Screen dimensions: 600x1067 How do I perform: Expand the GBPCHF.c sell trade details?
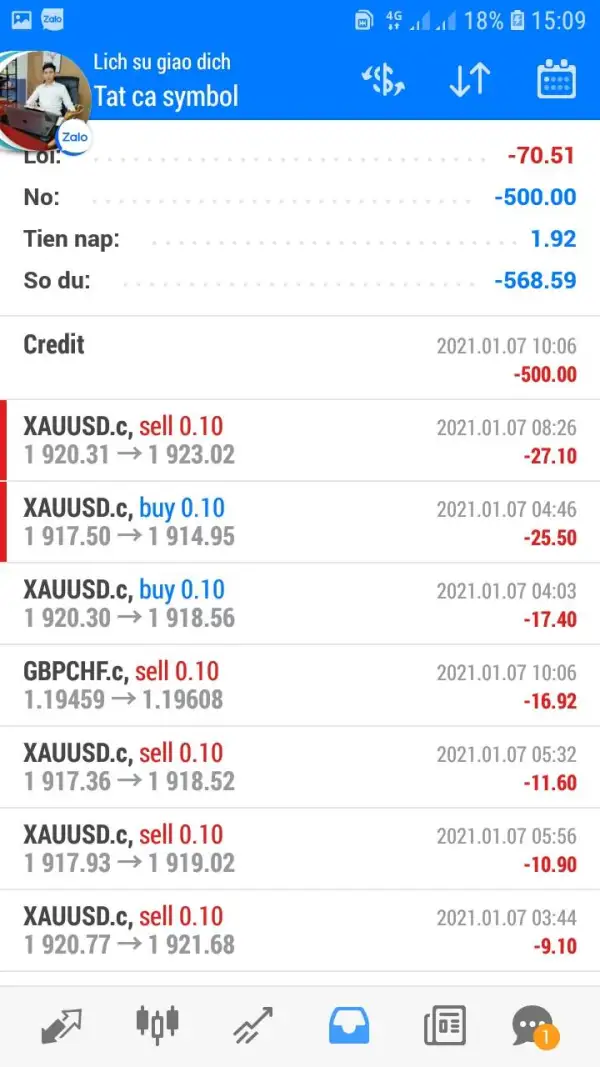[300, 685]
